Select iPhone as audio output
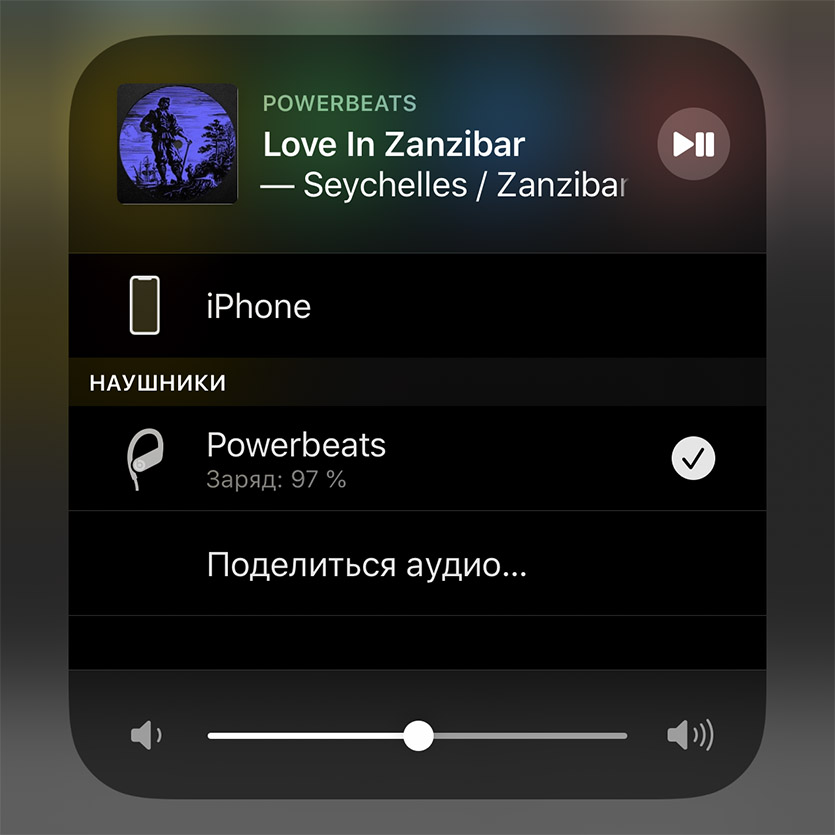The height and width of the screenshot is (835, 835). tap(258, 306)
